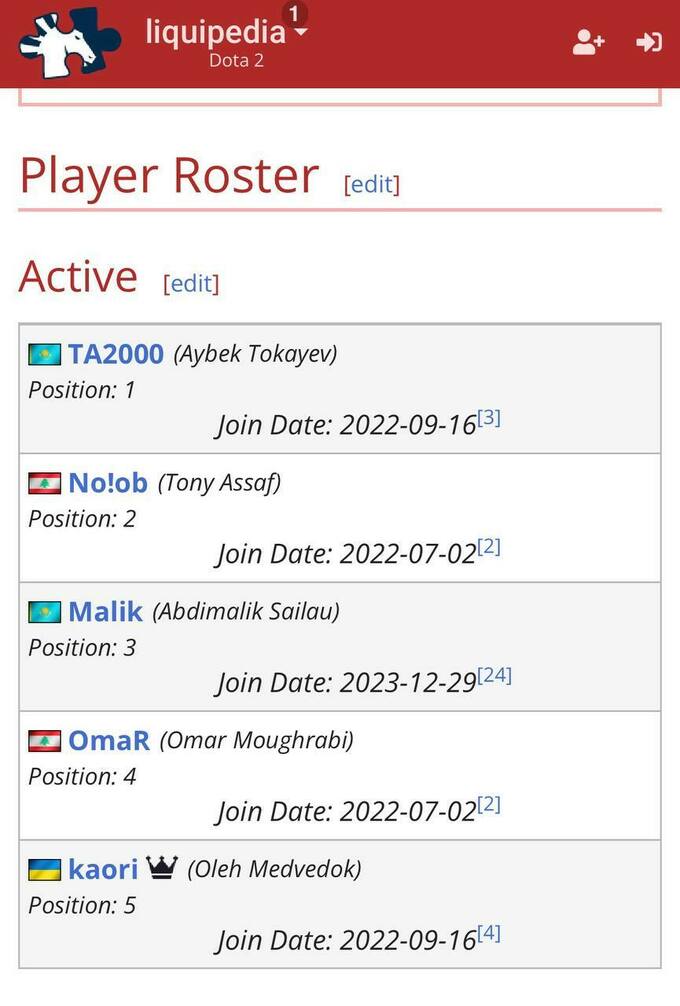Open TA2000's player page
Screen dimensions: 680x1006
(x=115, y=354)
